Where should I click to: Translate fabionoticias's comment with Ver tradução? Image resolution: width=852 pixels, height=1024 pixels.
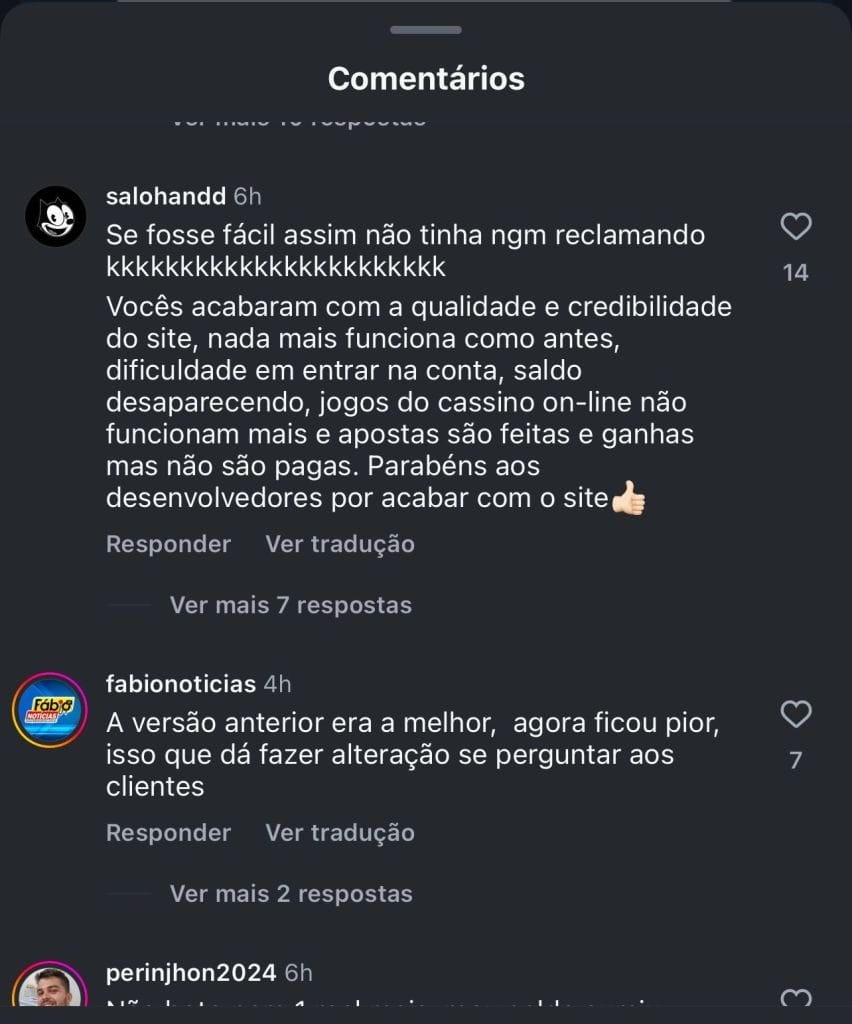click(x=339, y=832)
